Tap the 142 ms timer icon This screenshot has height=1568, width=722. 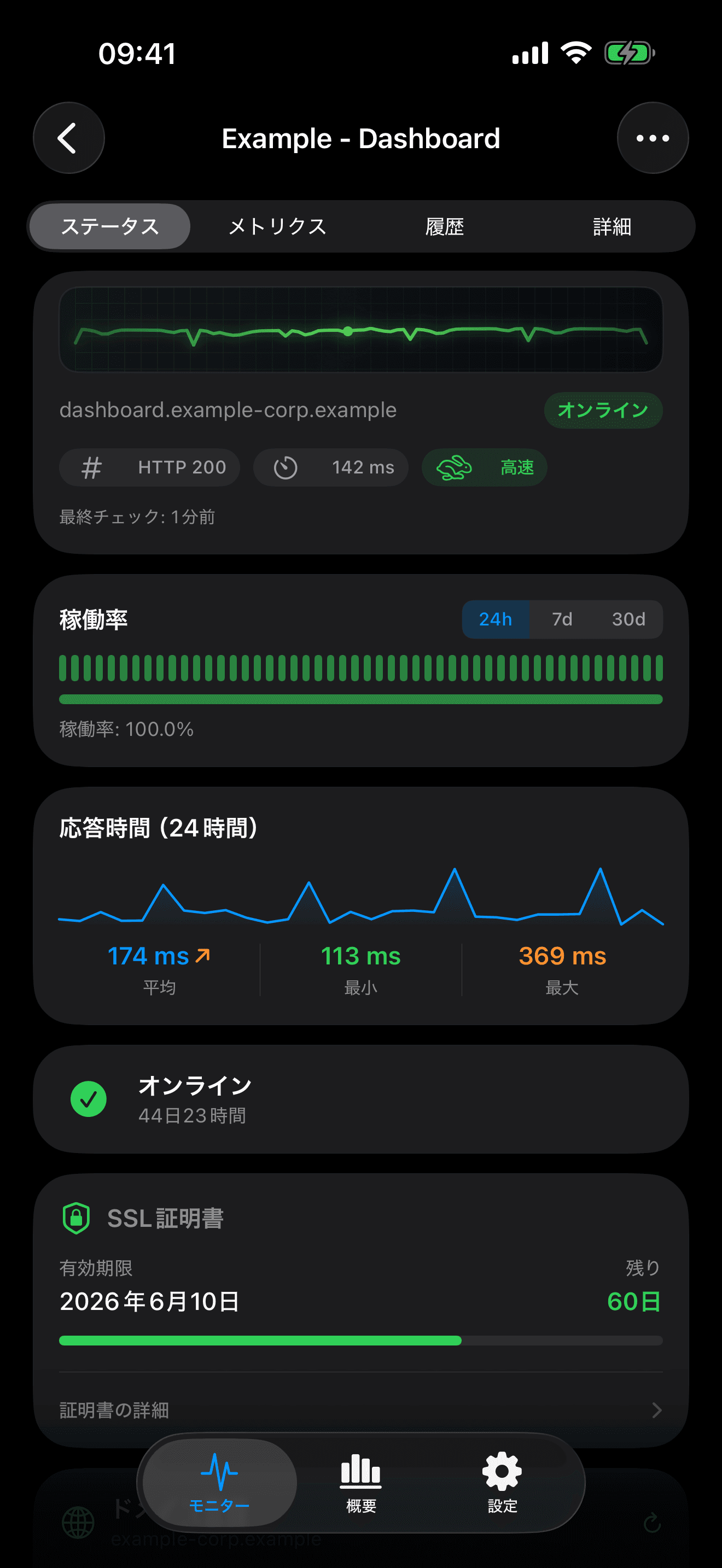287,467
